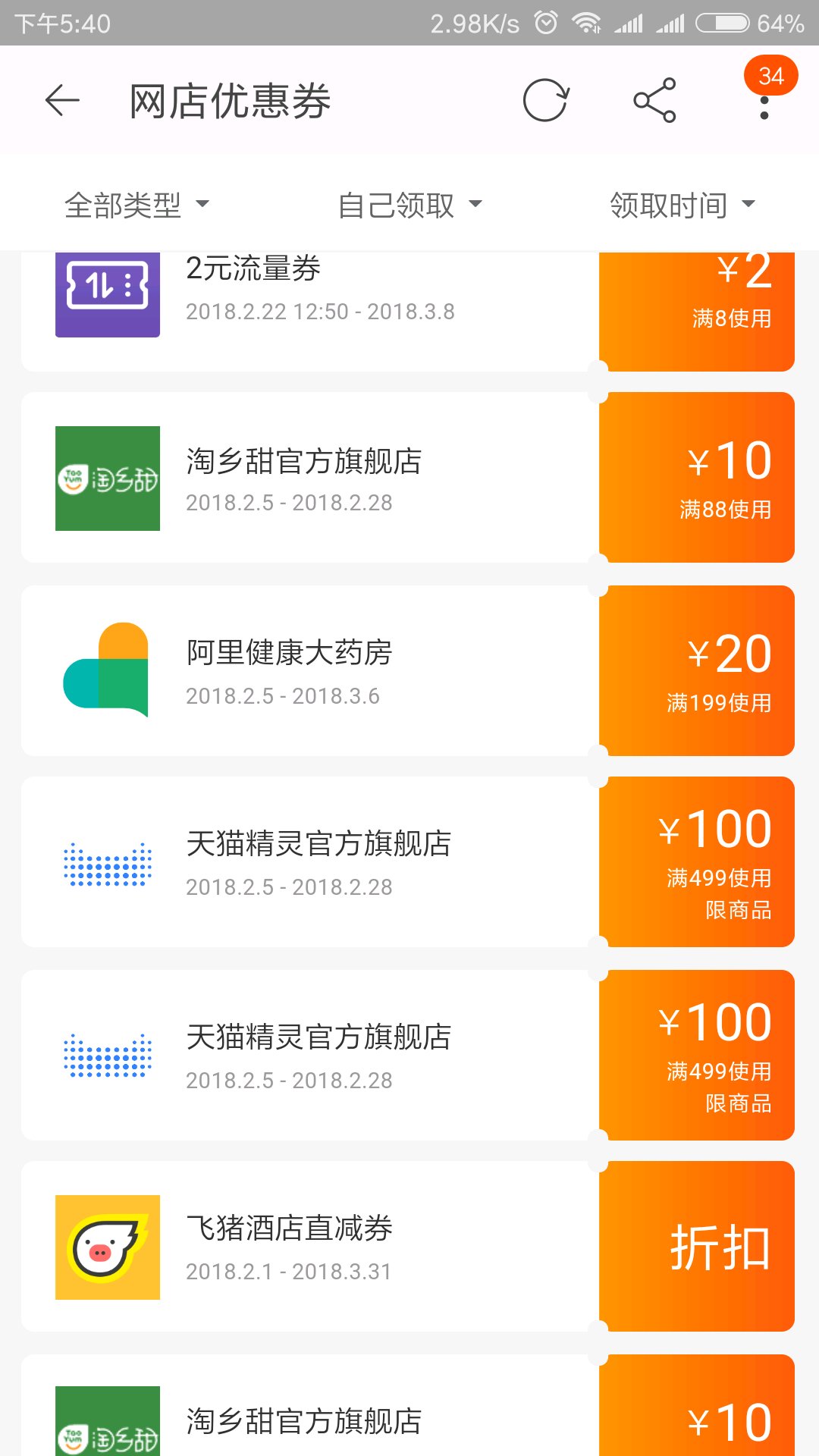Open the 飞猪酒店直减券 discount coupon

point(408,1246)
